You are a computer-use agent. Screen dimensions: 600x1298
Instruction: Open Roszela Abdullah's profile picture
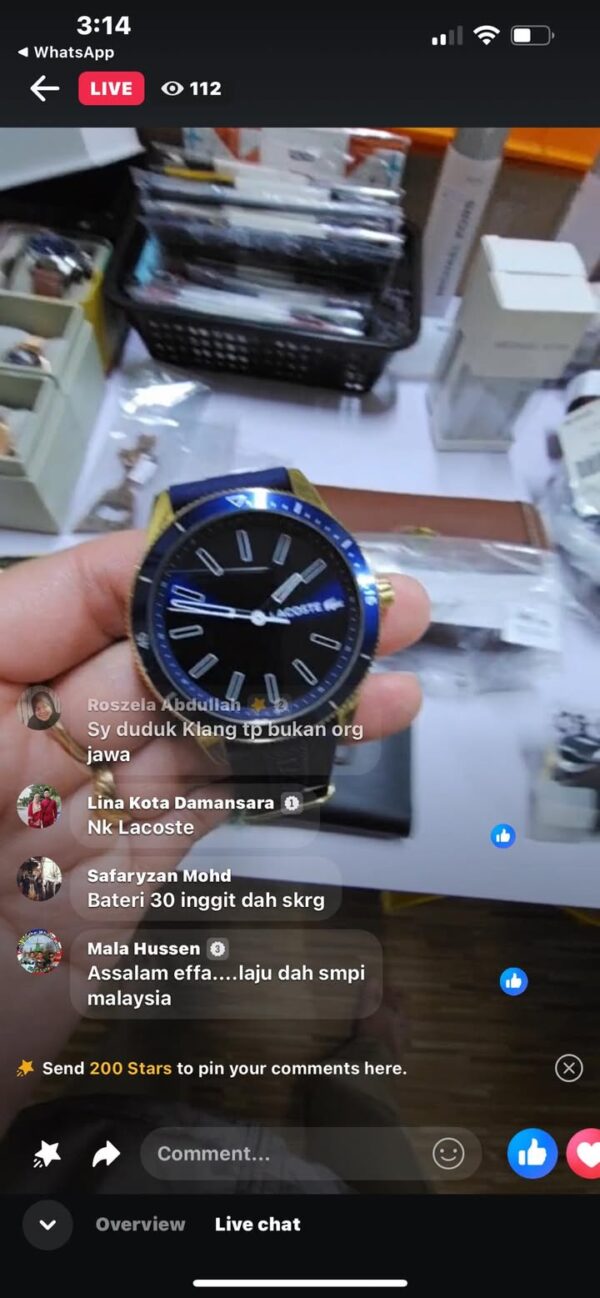coord(39,707)
